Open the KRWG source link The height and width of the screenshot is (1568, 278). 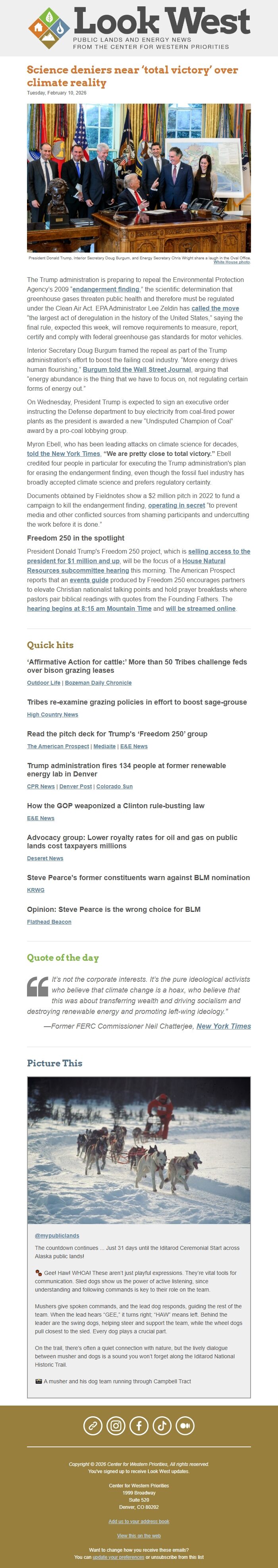pyautogui.click(x=35, y=890)
